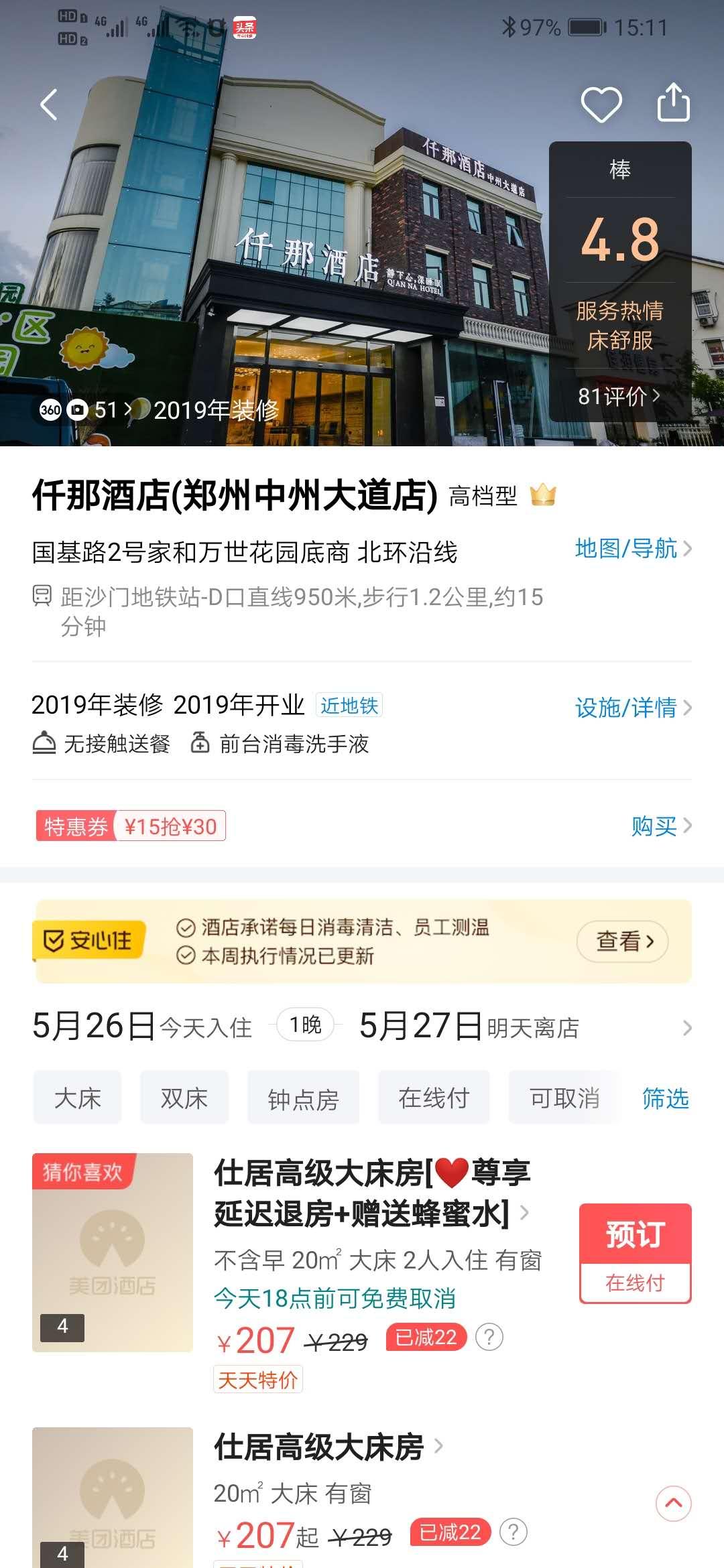The image size is (724, 1568).
Task: Open 设施/详情 facility details
Action: point(633,708)
